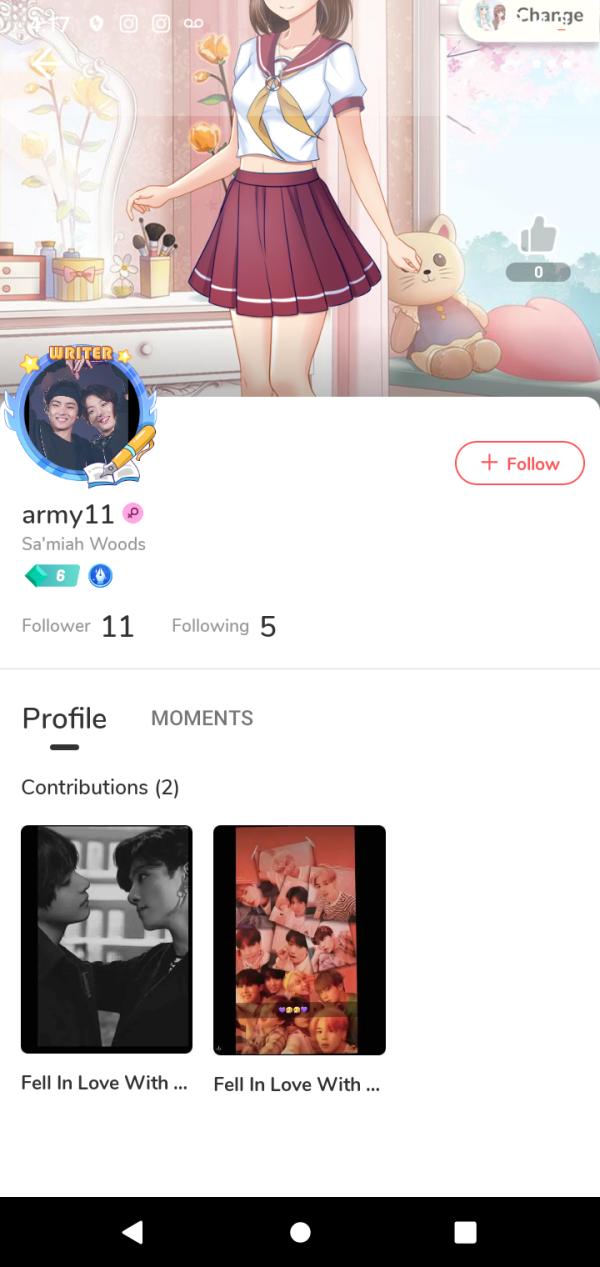View the Follower list
The width and height of the screenshot is (600, 1267).
(77, 626)
